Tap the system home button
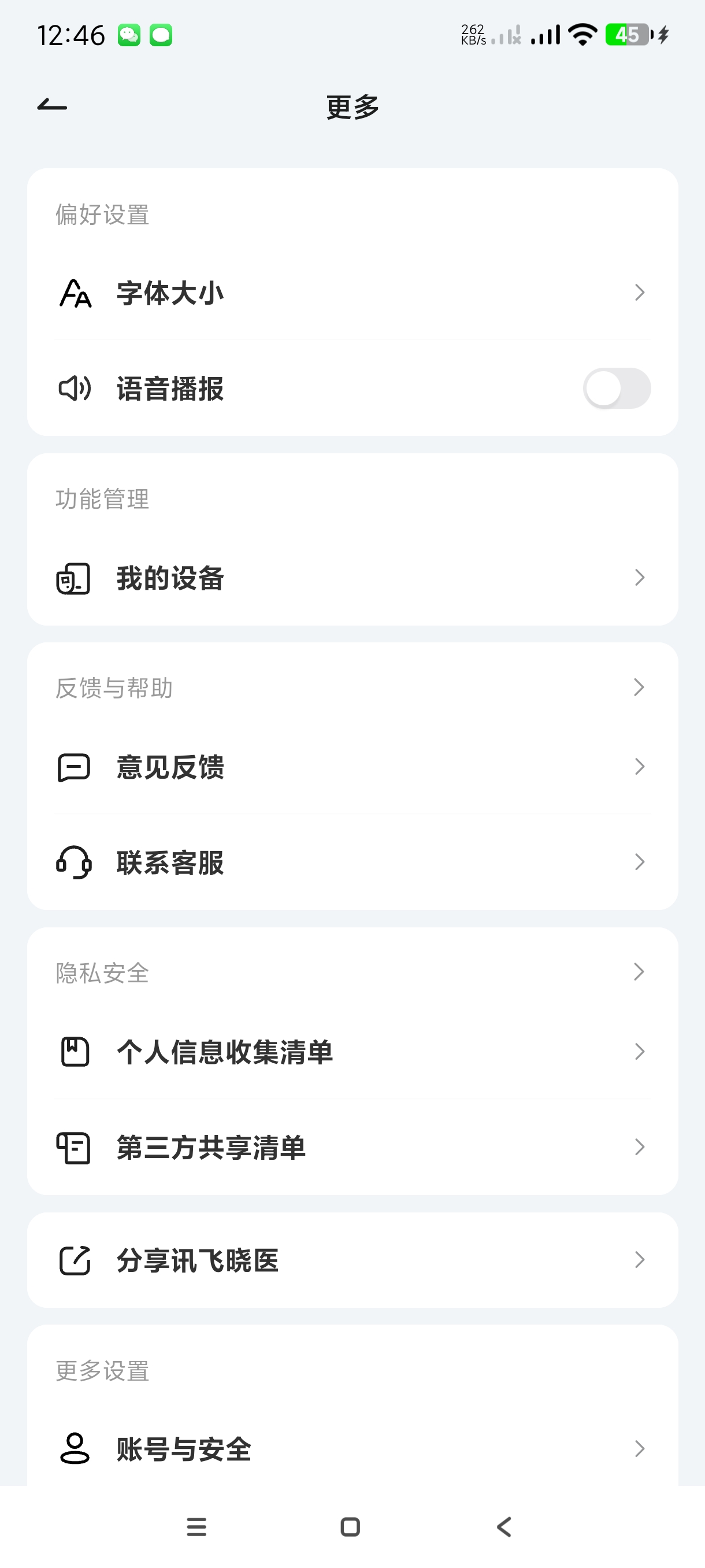This screenshot has height=1568, width=705. coord(350,1526)
